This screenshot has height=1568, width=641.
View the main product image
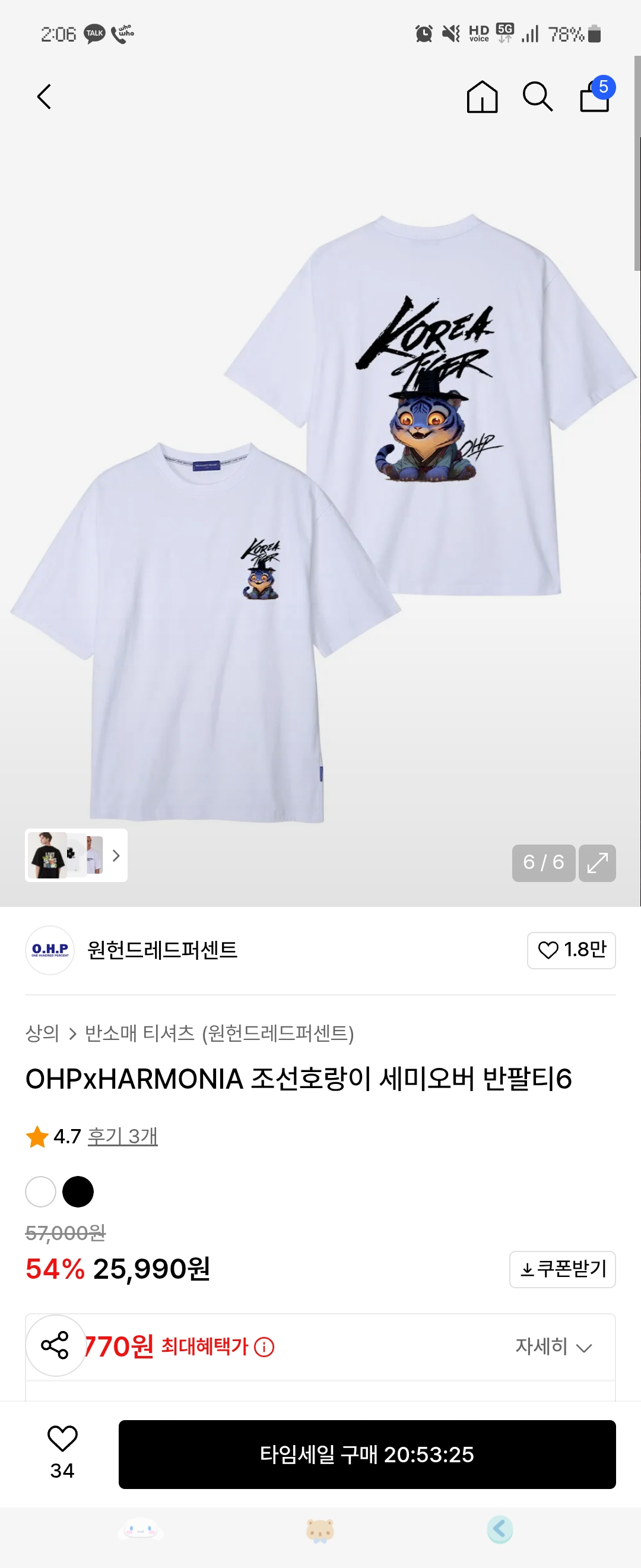[320, 517]
